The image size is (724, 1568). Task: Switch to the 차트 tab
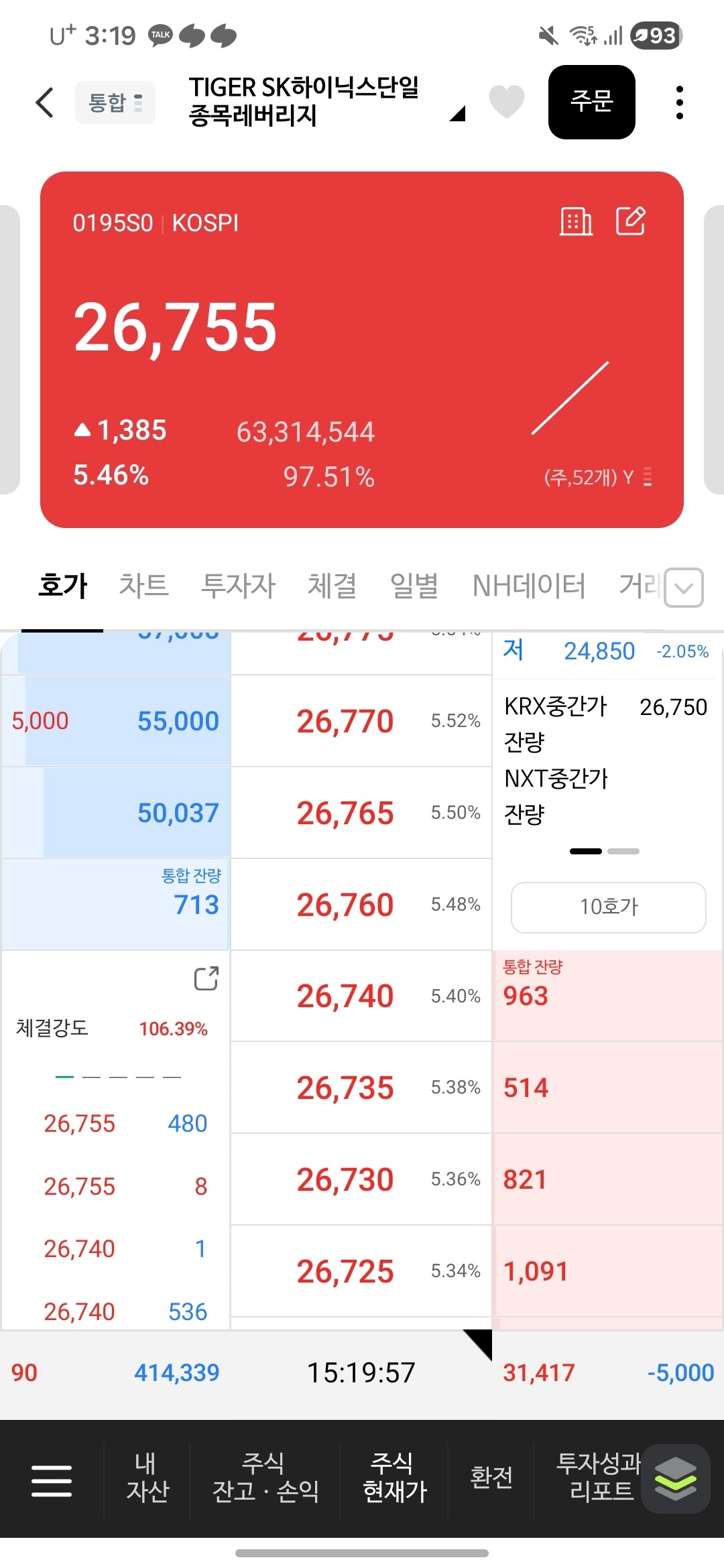click(x=143, y=586)
